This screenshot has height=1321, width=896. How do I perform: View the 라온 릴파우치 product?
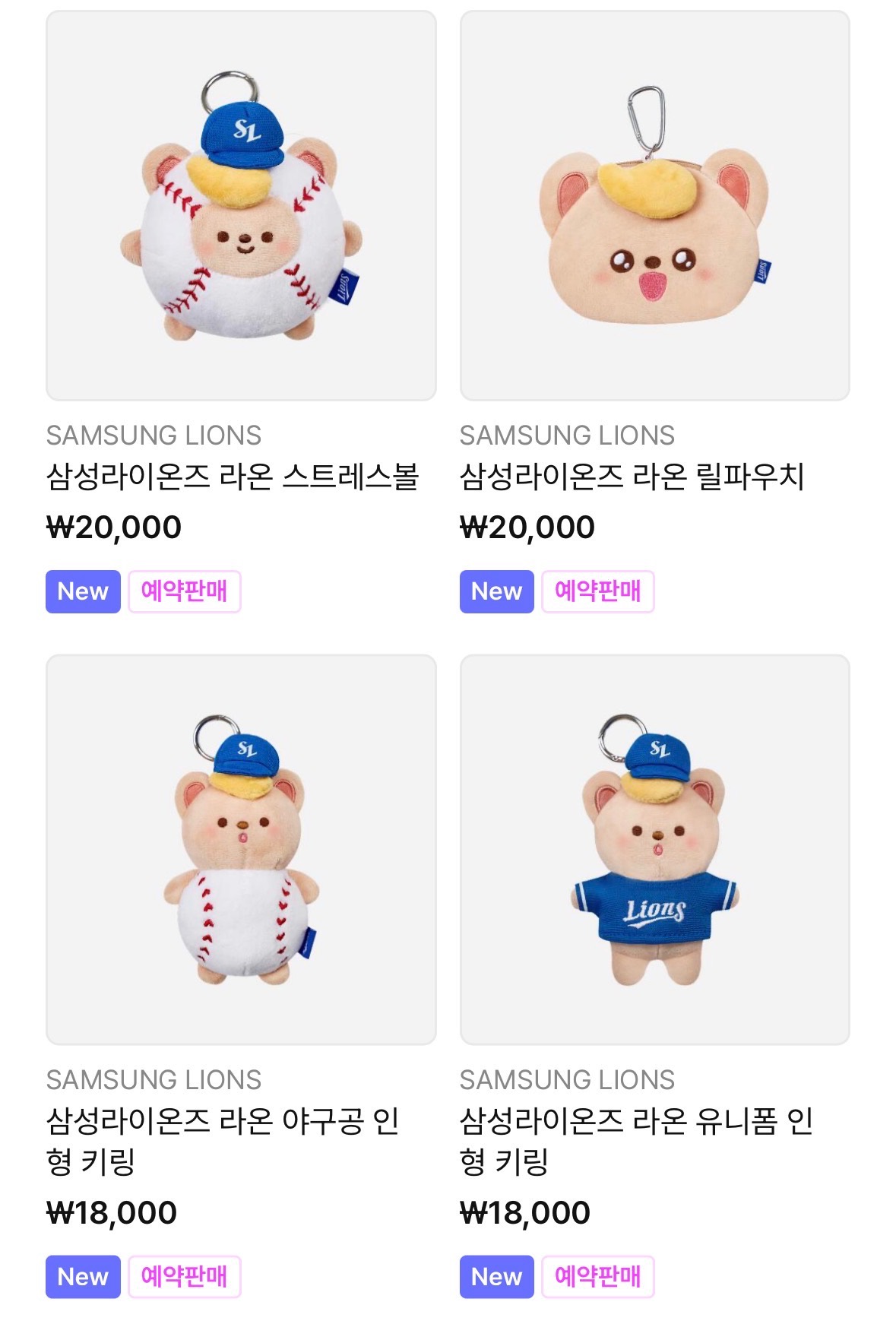pyautogui.click(x=654, y=206)
